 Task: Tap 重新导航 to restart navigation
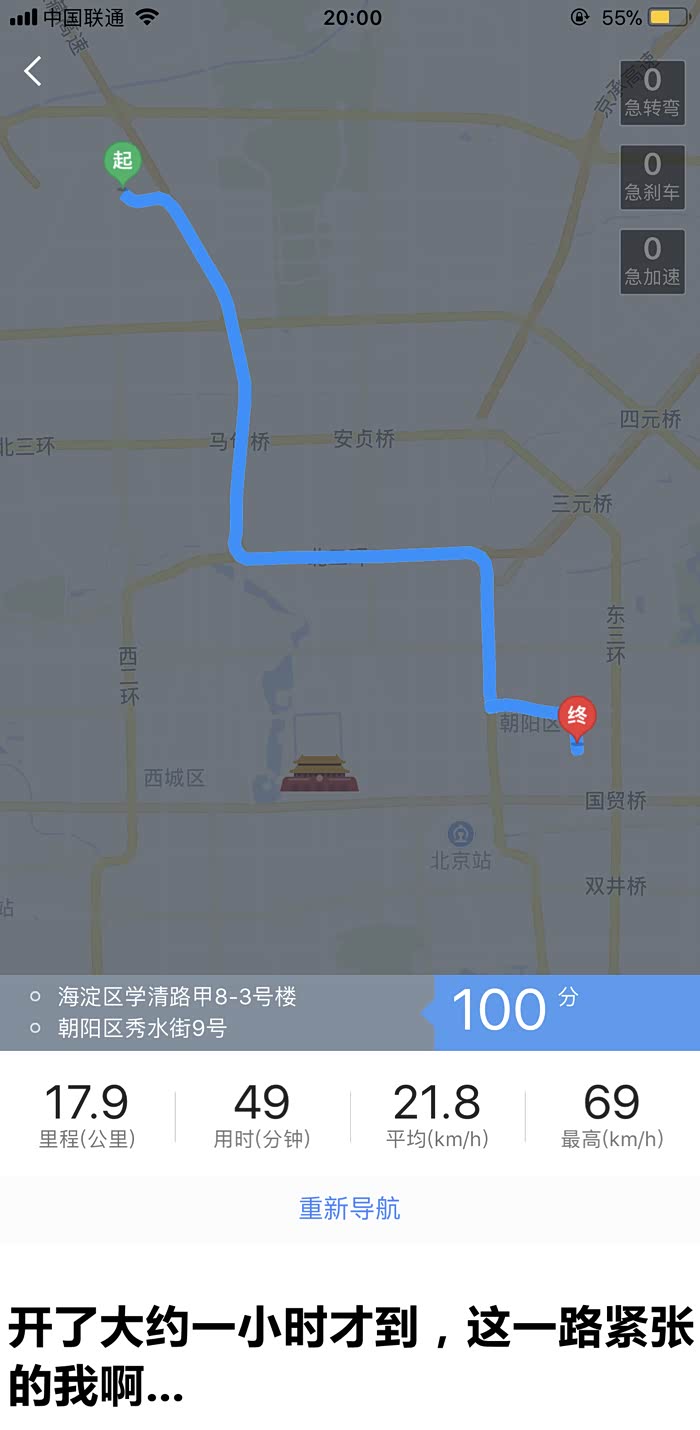click(x=349, y=1208)
